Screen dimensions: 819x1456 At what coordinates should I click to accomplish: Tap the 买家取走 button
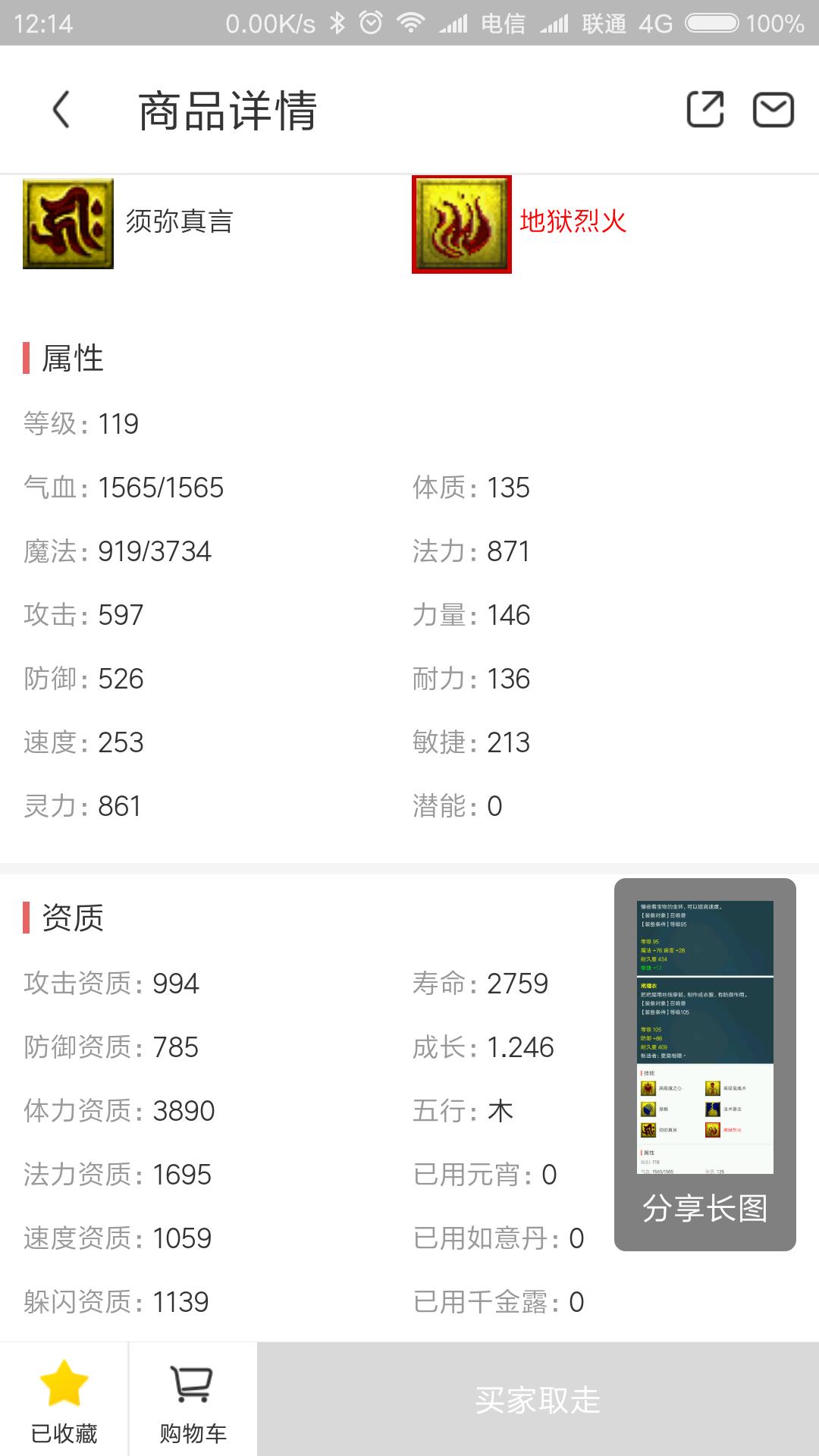[538, 1400]
